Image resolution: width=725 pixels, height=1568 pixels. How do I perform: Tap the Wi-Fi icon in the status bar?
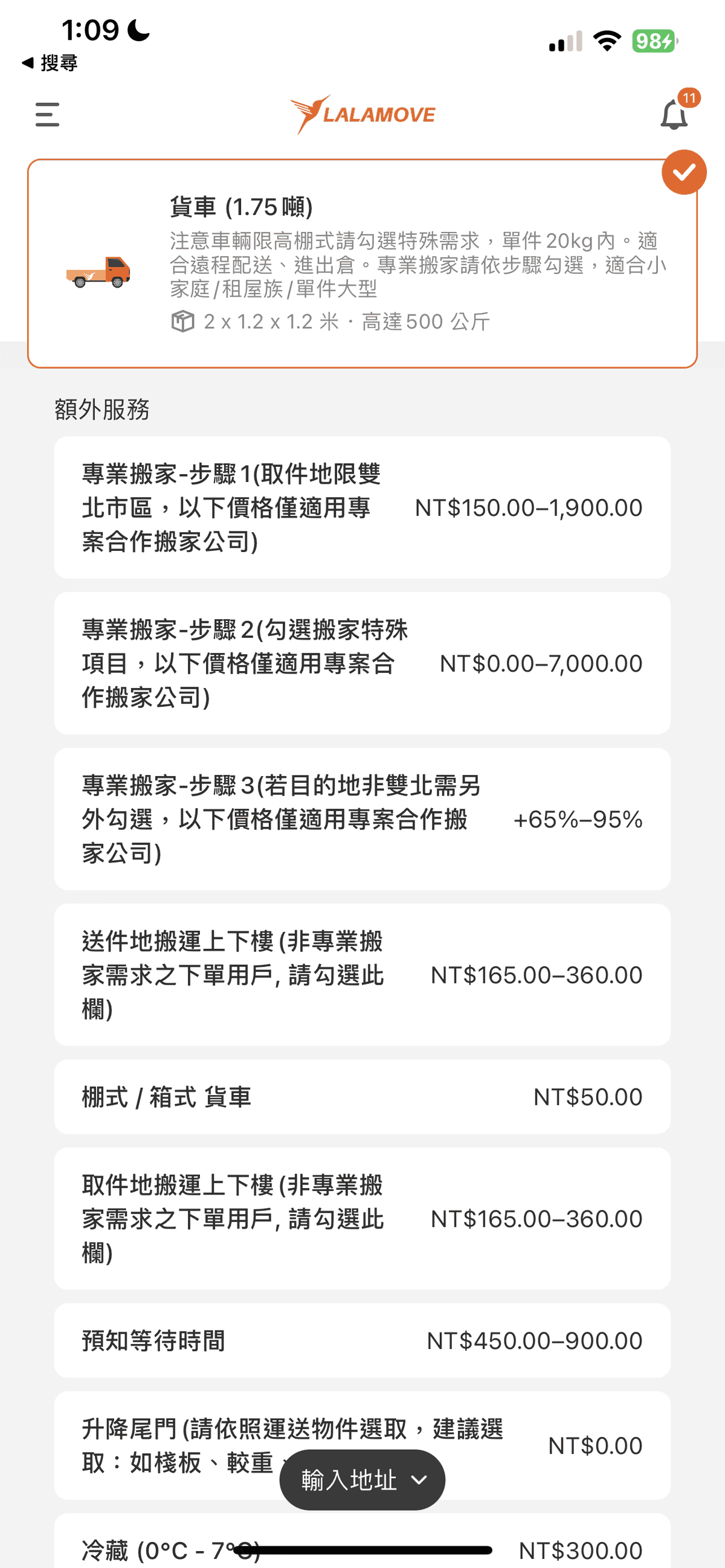pos(607,40)
